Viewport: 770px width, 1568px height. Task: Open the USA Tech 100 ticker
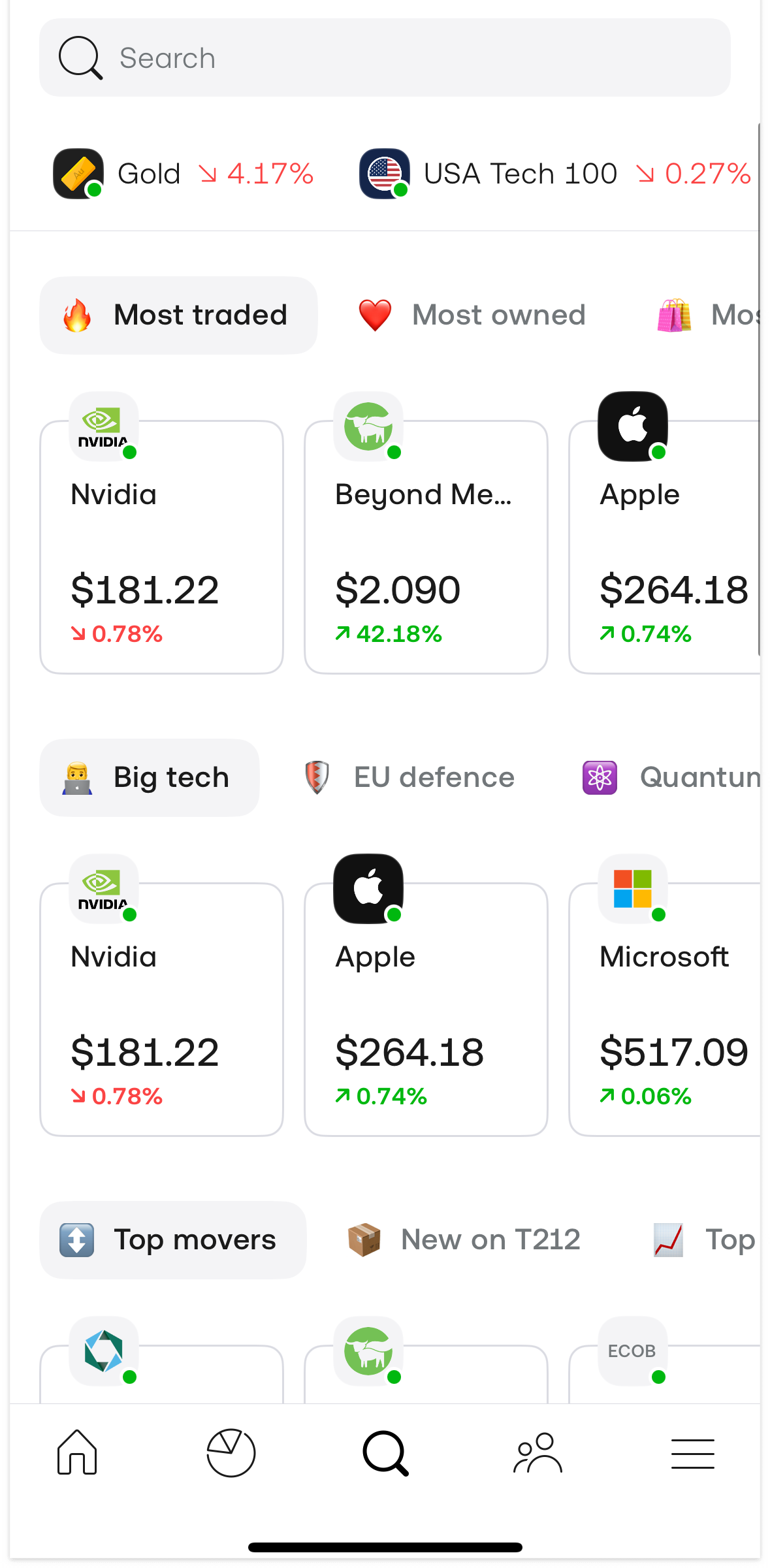[x=555, y=174]
